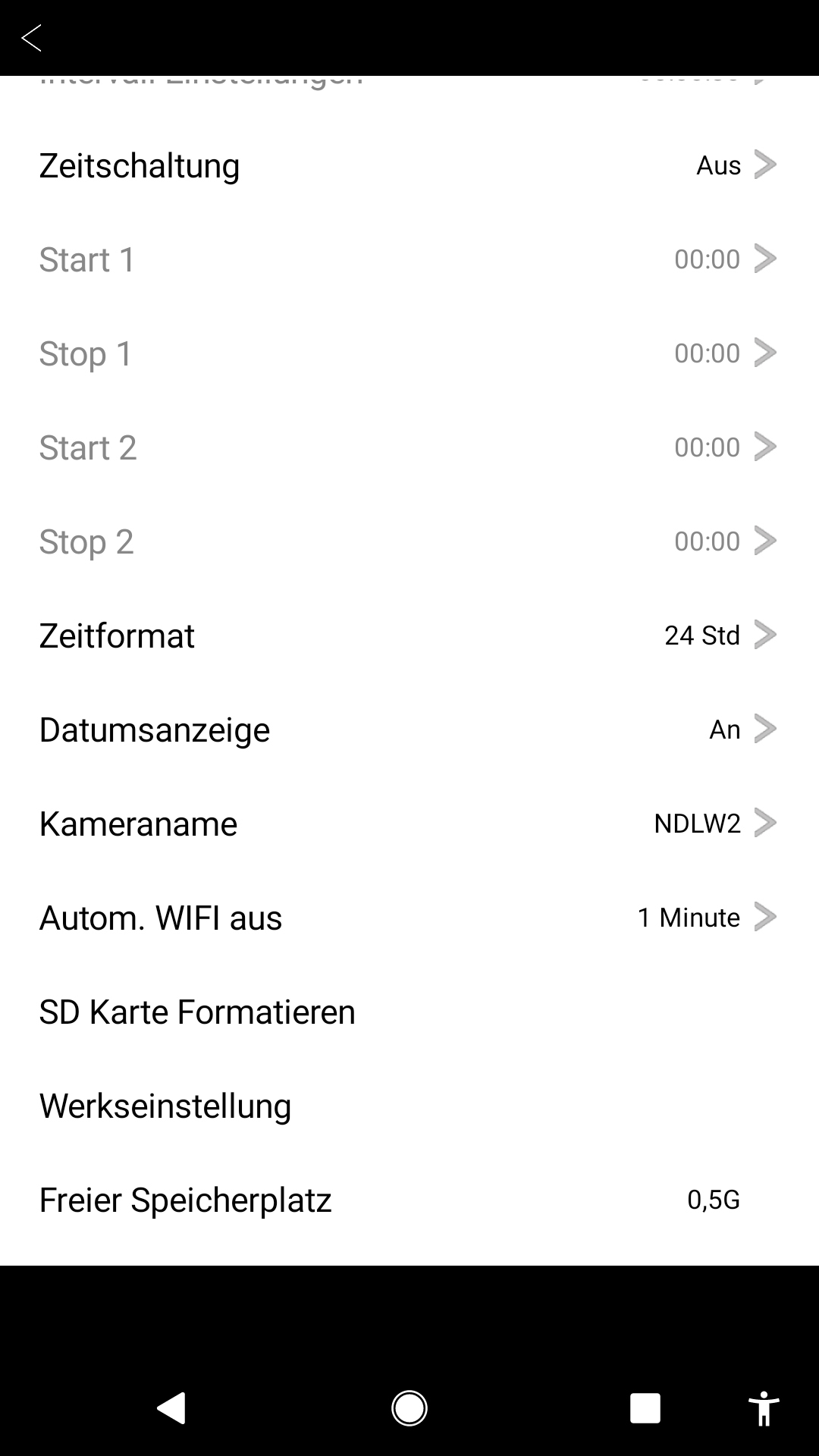Open the Datumsanzeige option
Screen dimensions: 819x1456
click(408, 730)
